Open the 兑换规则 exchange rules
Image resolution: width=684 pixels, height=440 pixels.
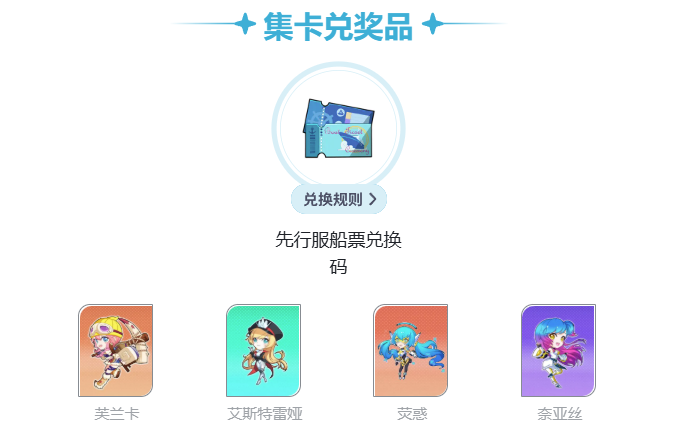339,199
